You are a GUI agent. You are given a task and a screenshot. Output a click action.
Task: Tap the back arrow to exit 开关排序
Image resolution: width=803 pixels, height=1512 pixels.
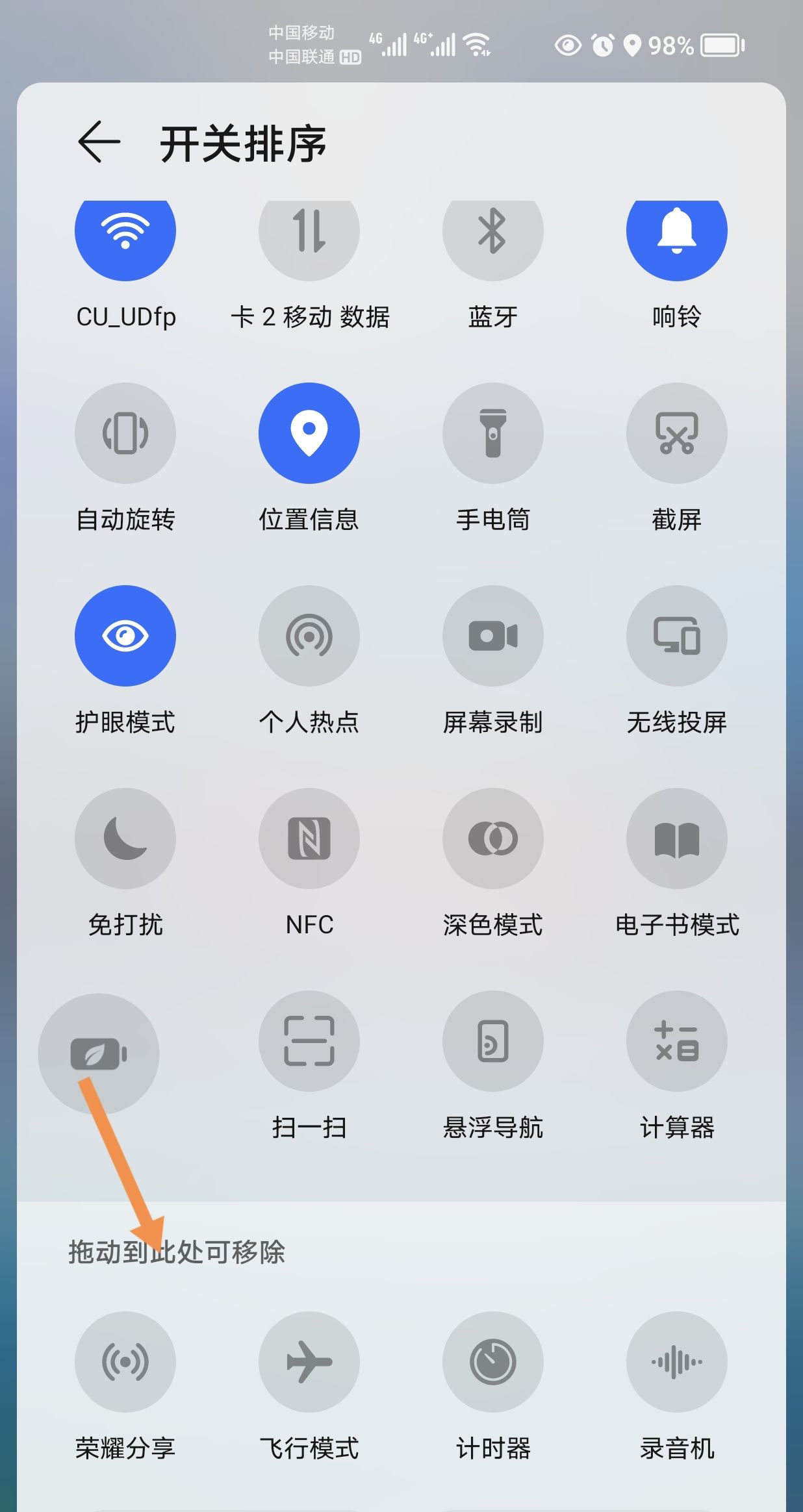click(x=99, y=142)
